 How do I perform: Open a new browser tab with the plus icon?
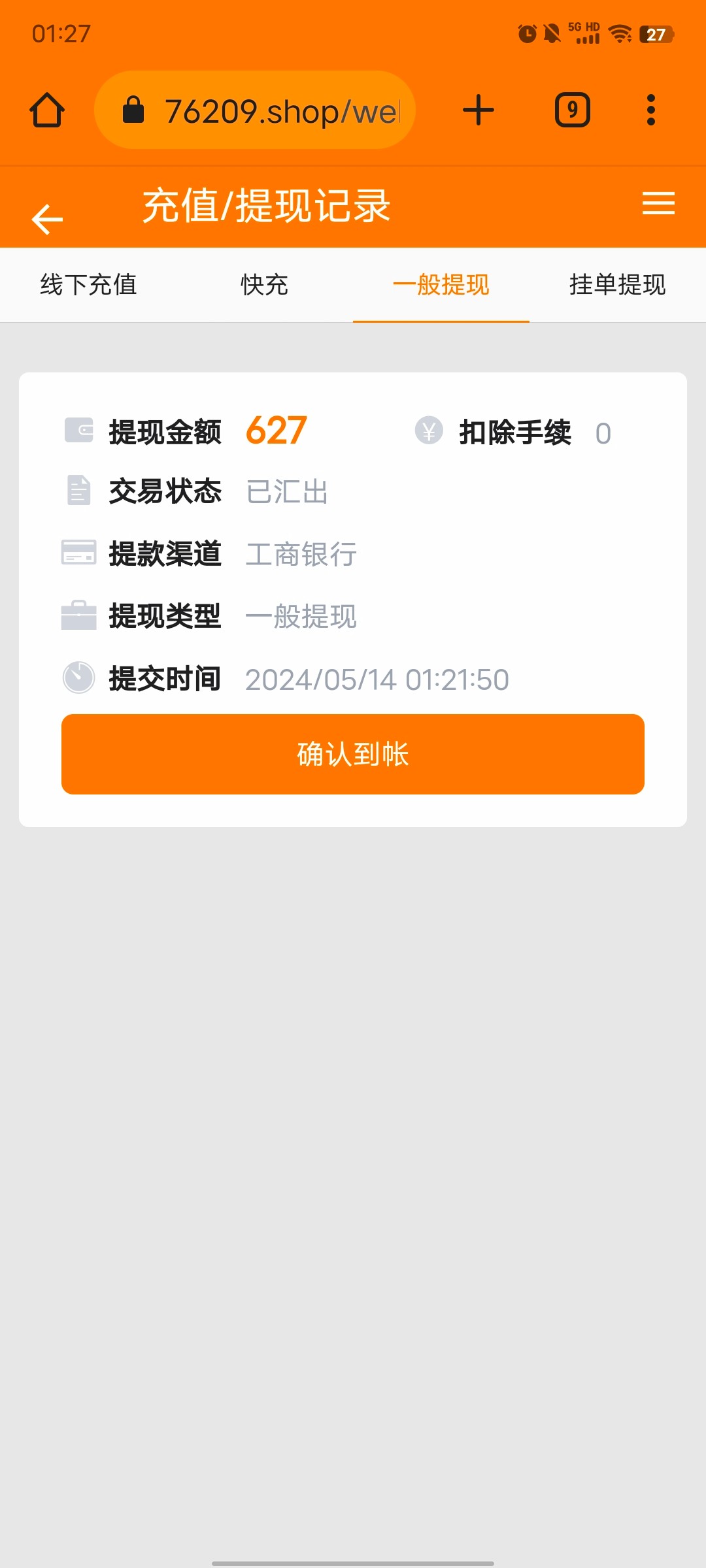pos(478,109)
